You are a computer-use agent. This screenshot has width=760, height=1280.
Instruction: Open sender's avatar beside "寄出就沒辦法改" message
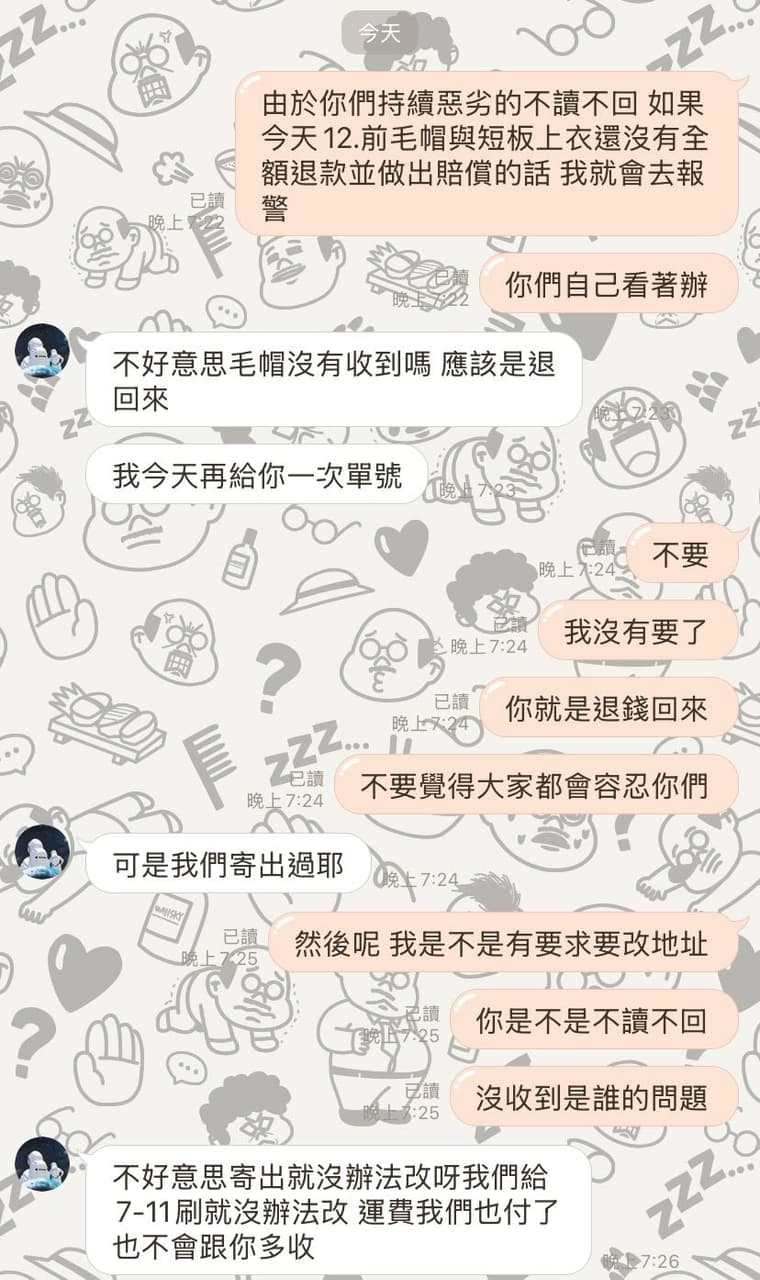(x=42, y=1163)
